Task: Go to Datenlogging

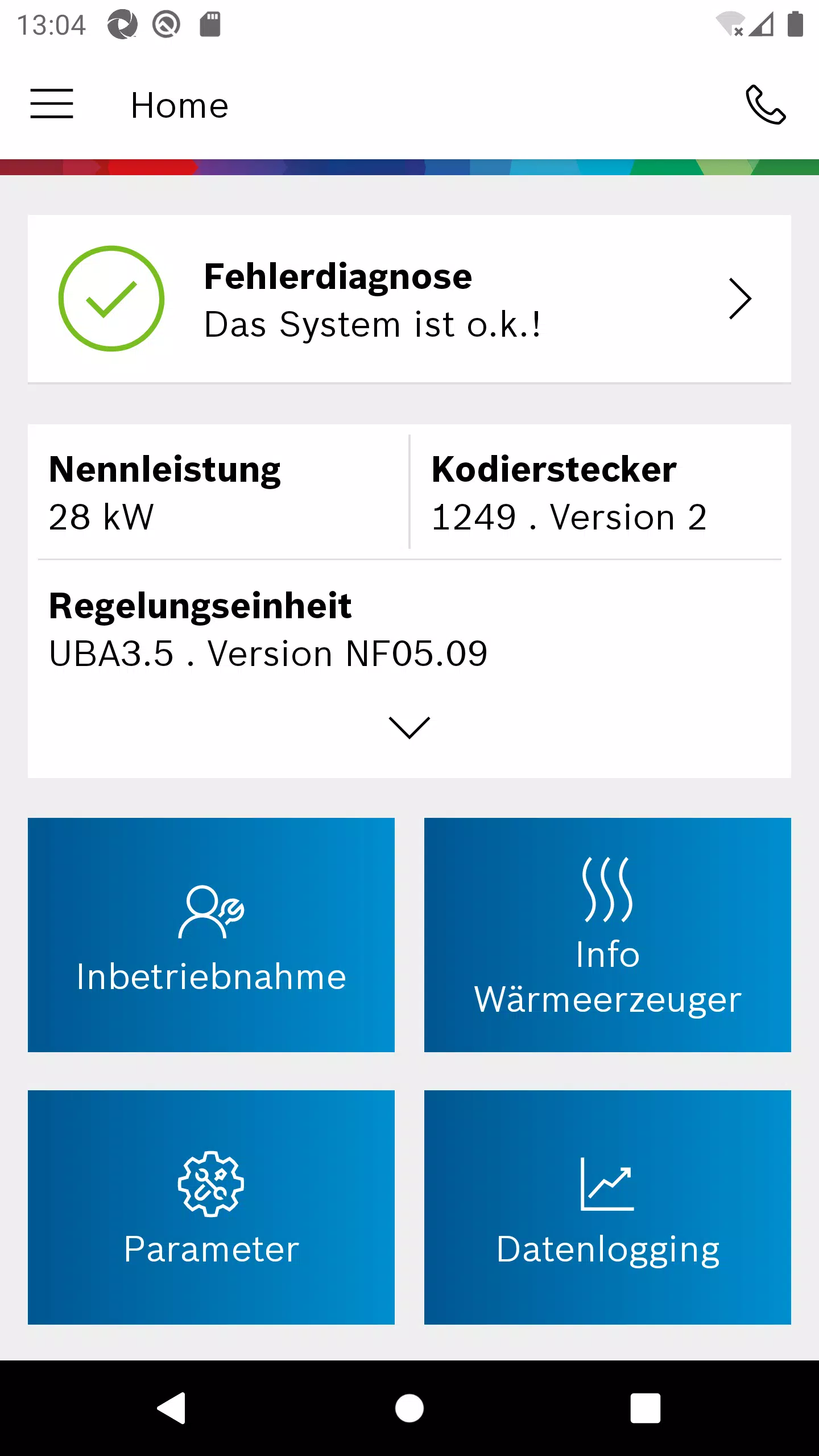Action: (x=607, y=1207)
